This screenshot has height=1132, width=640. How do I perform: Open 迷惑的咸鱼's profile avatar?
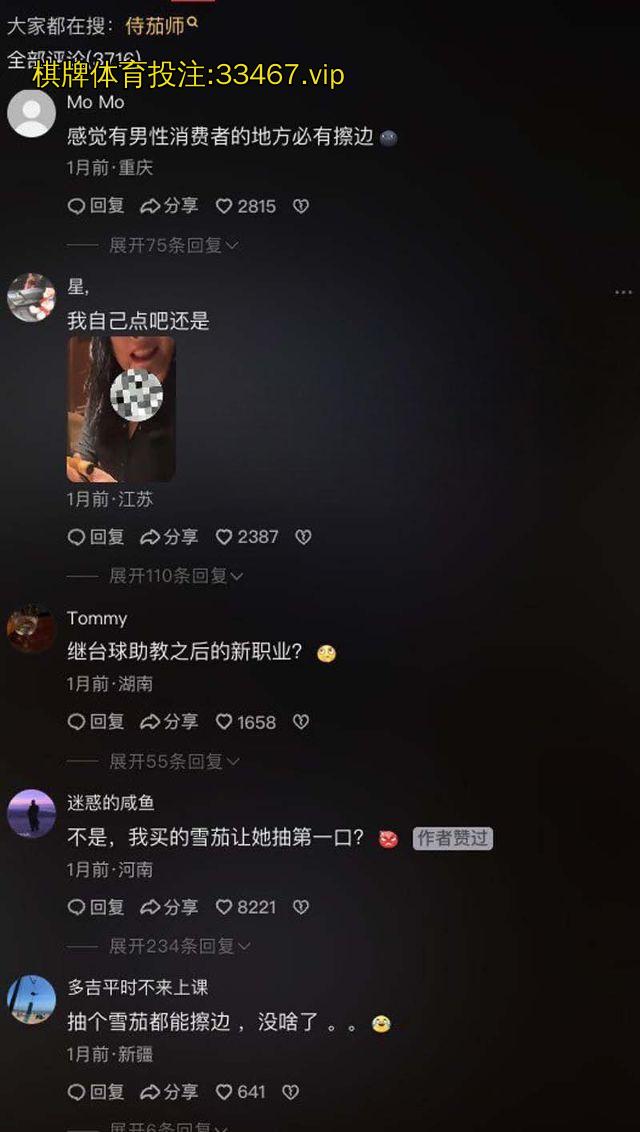[31, 813]
